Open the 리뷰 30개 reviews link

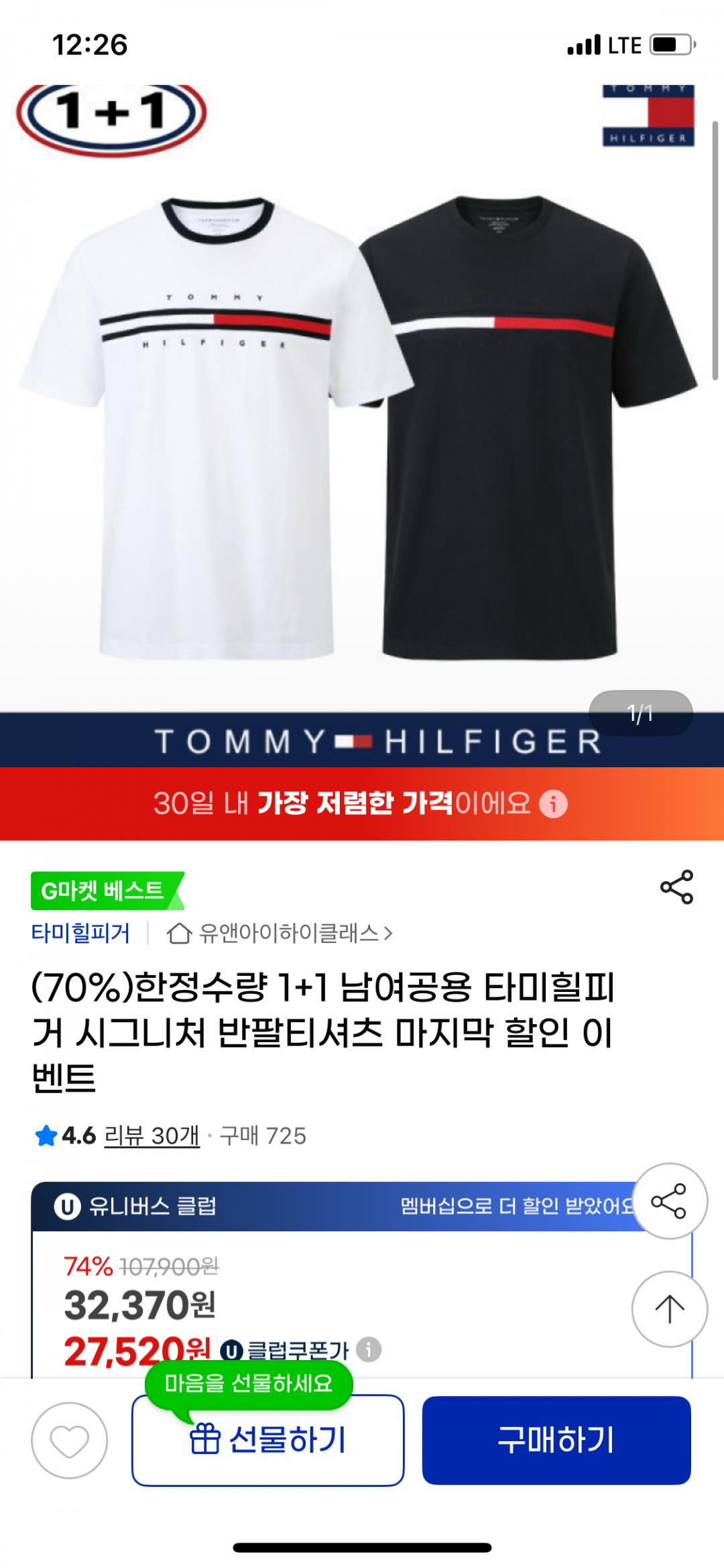[152, 1136]
